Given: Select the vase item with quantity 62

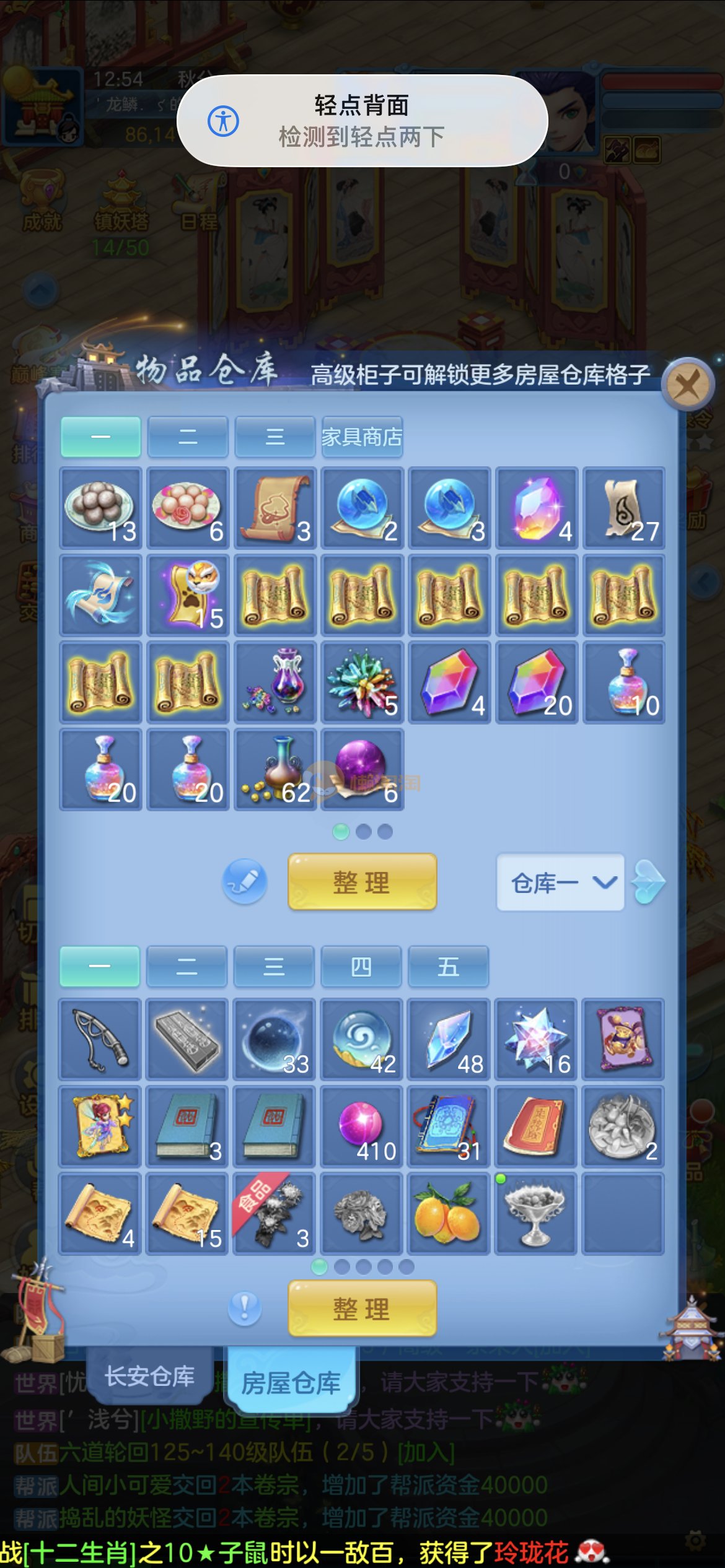Looking at the screenshot, I should [x=275, y=770].
